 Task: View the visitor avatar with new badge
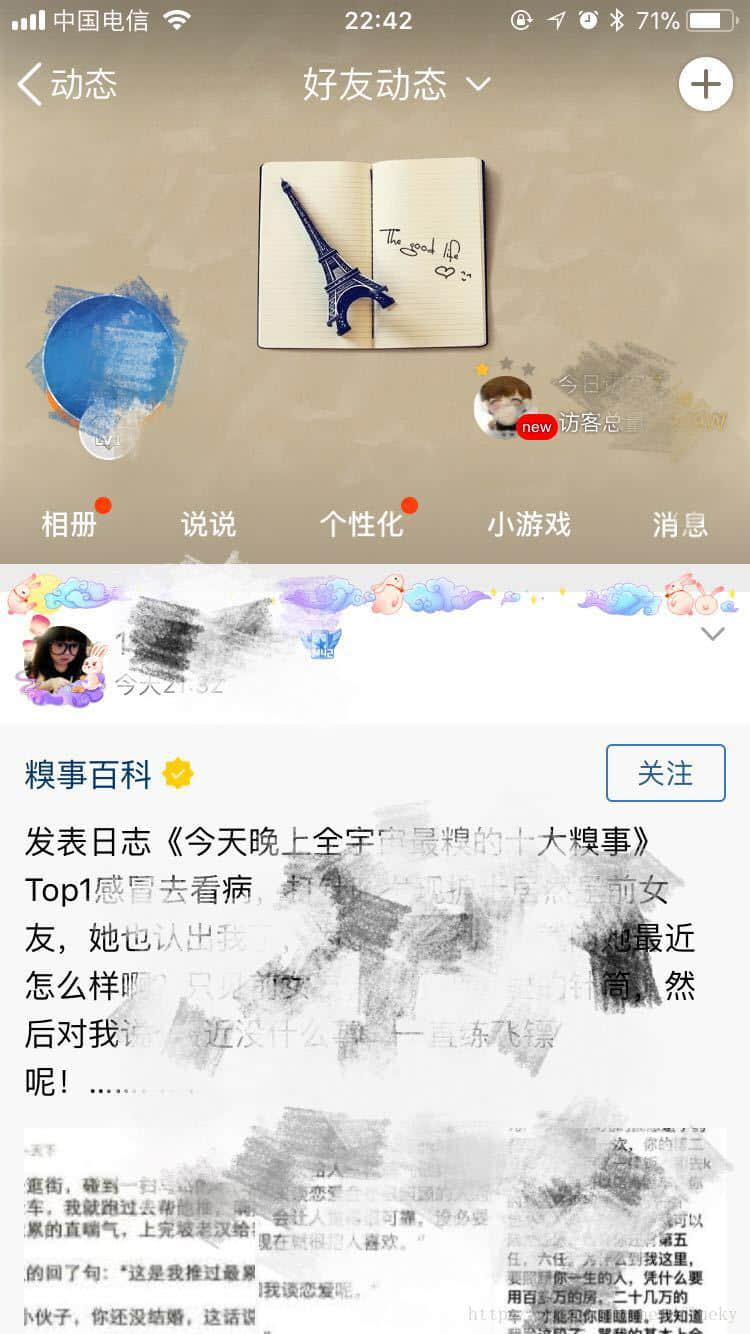tap(505, 407)
